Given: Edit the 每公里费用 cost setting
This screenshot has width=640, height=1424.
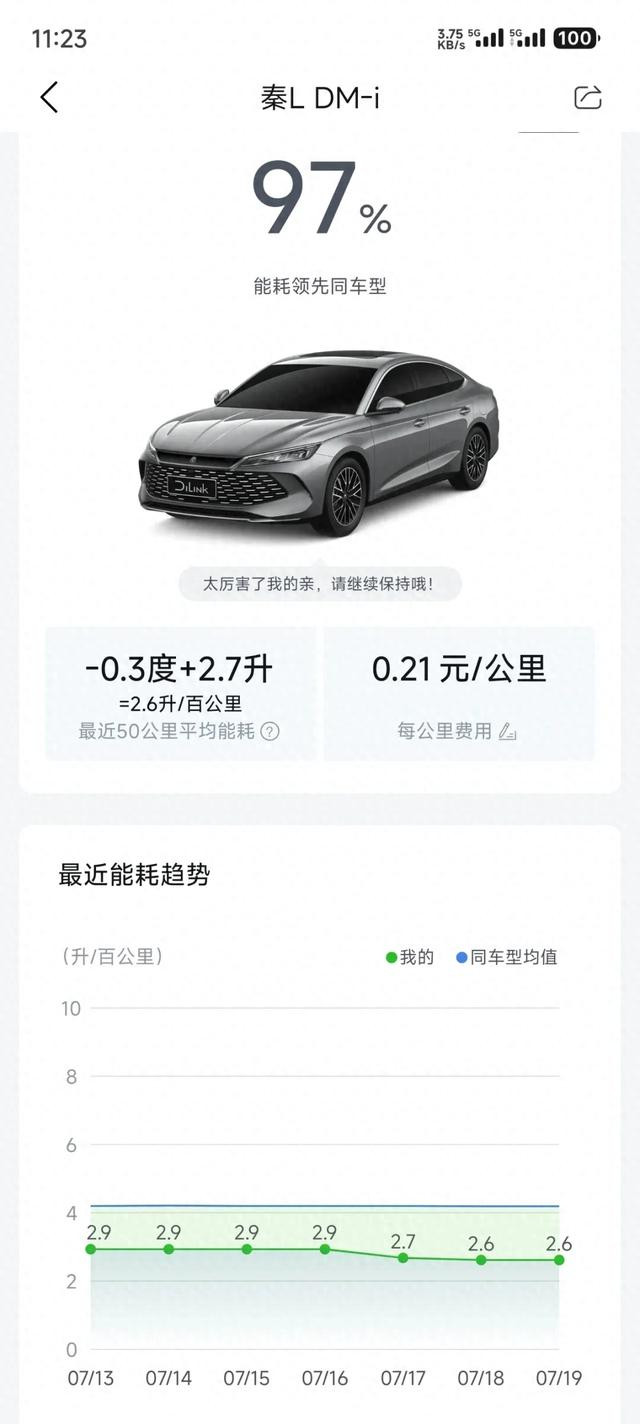Looking at the screenshot, I should [507, 731].
